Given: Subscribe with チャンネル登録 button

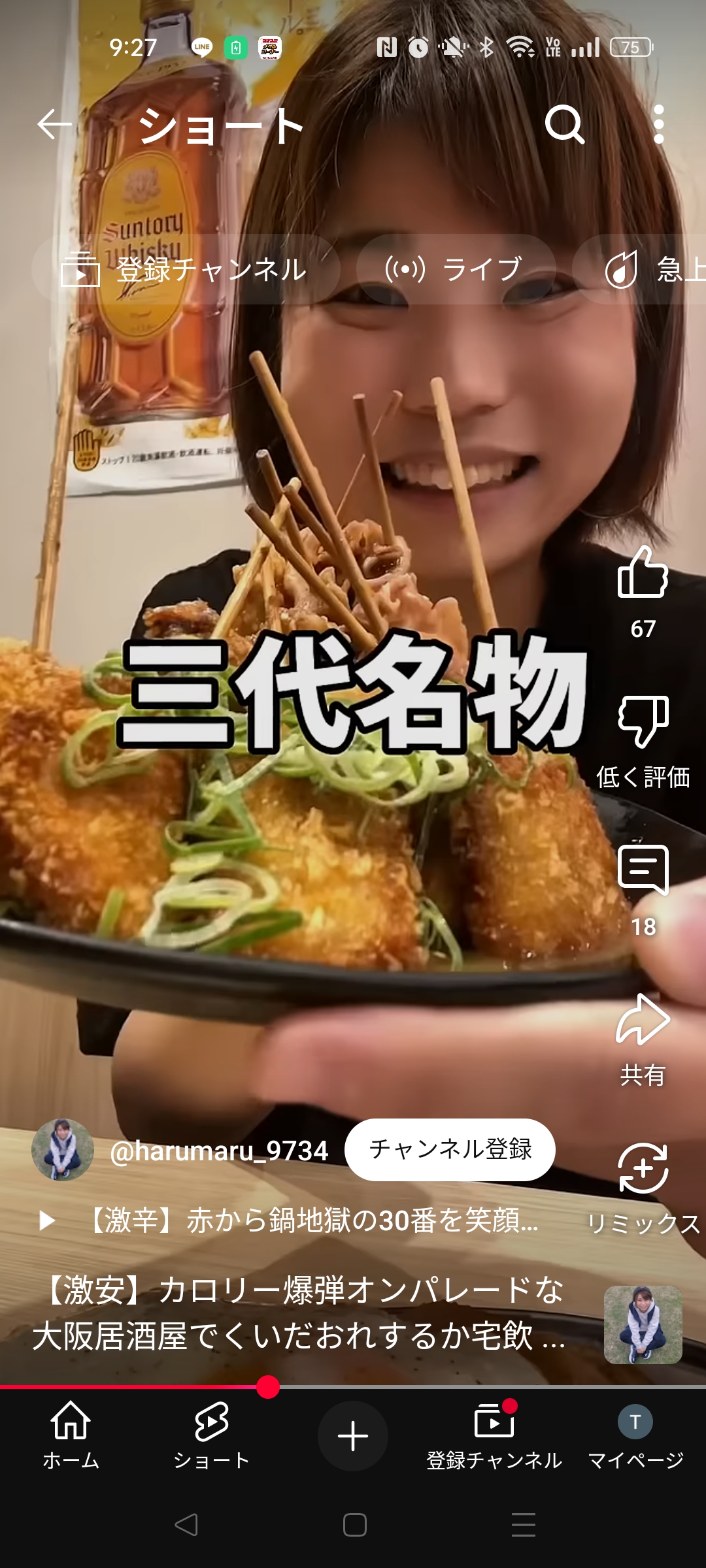Looking at the screenshot, I should 450,1149.
